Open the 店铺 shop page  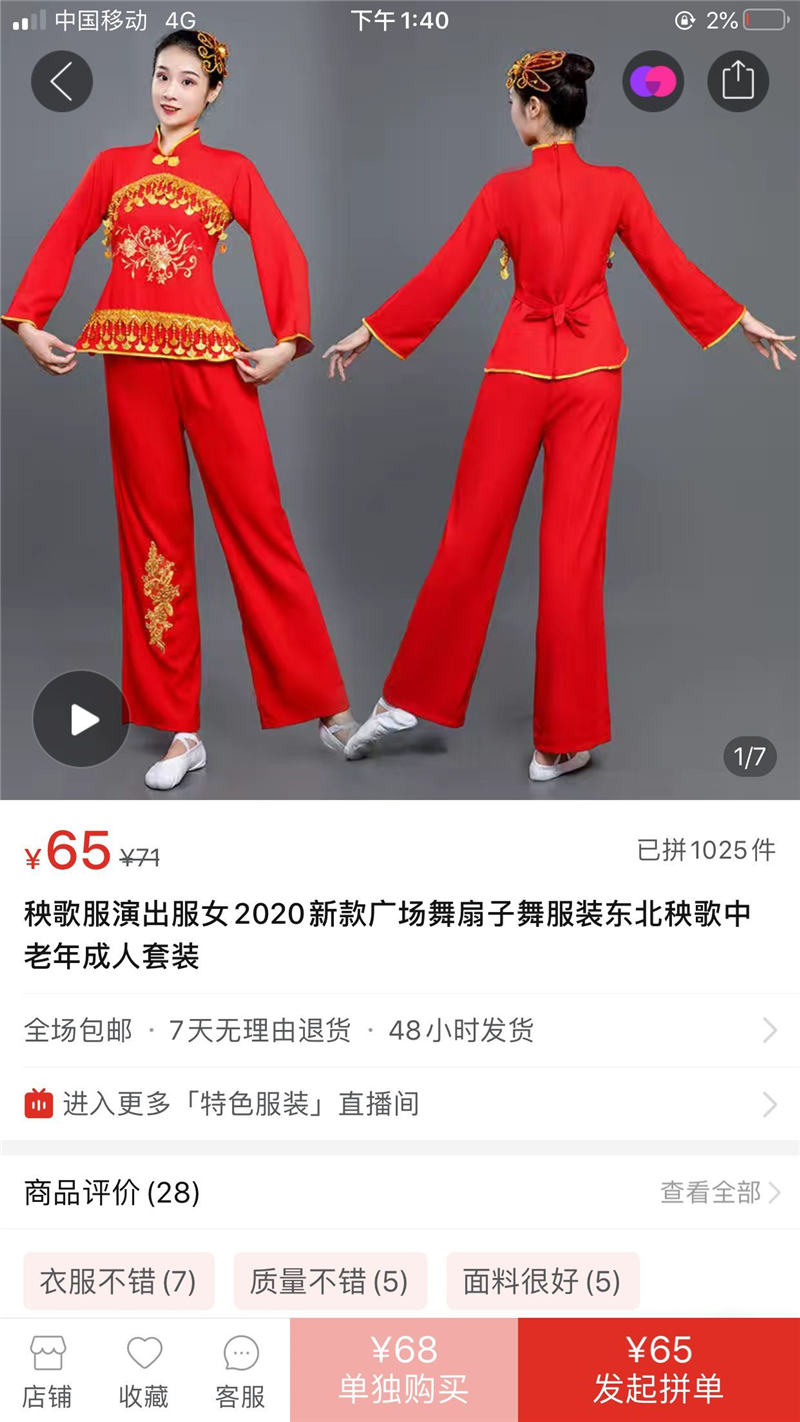pyautogui.click(x=47, y=1372)
